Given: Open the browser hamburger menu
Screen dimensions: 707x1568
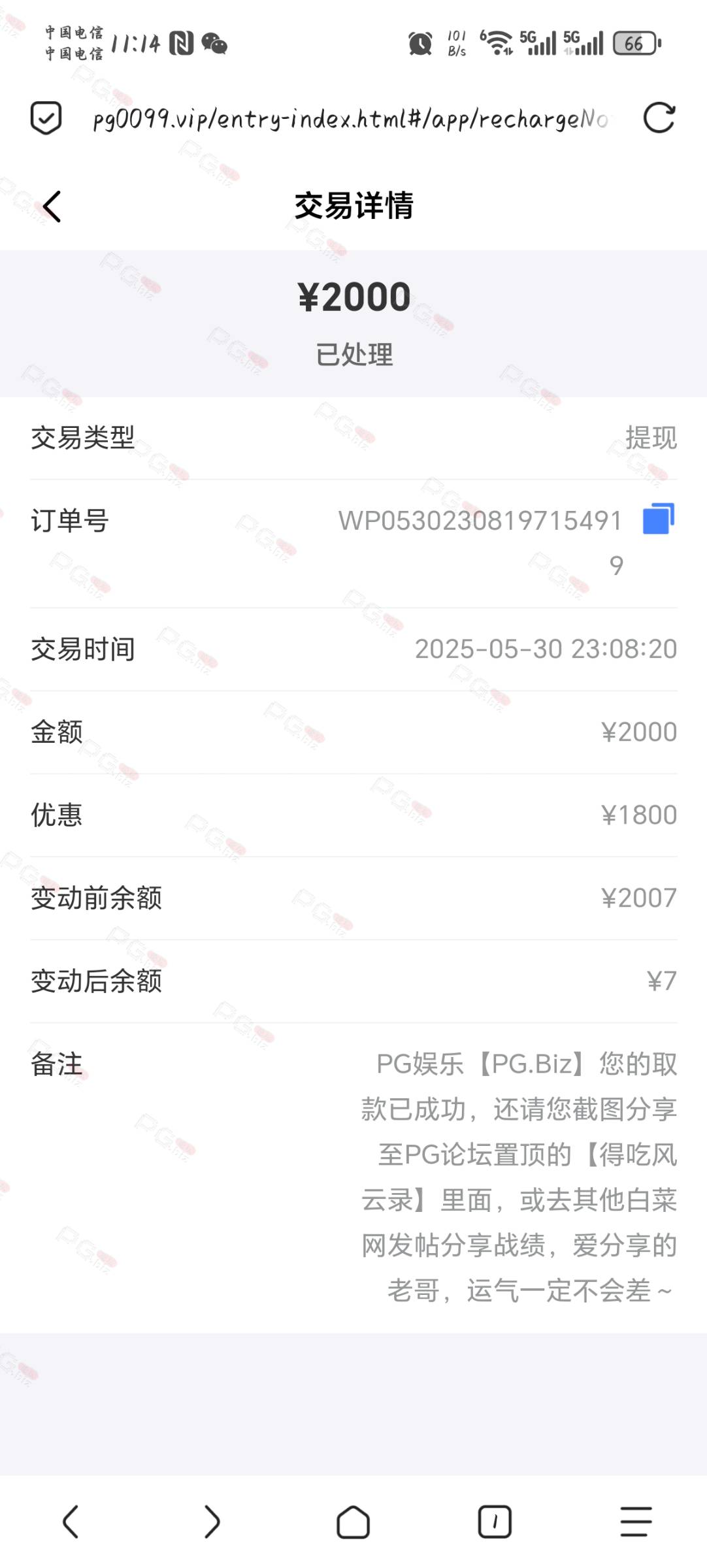Looking at the screenshot, I should pyautogui.click(x=636, y=1522).
